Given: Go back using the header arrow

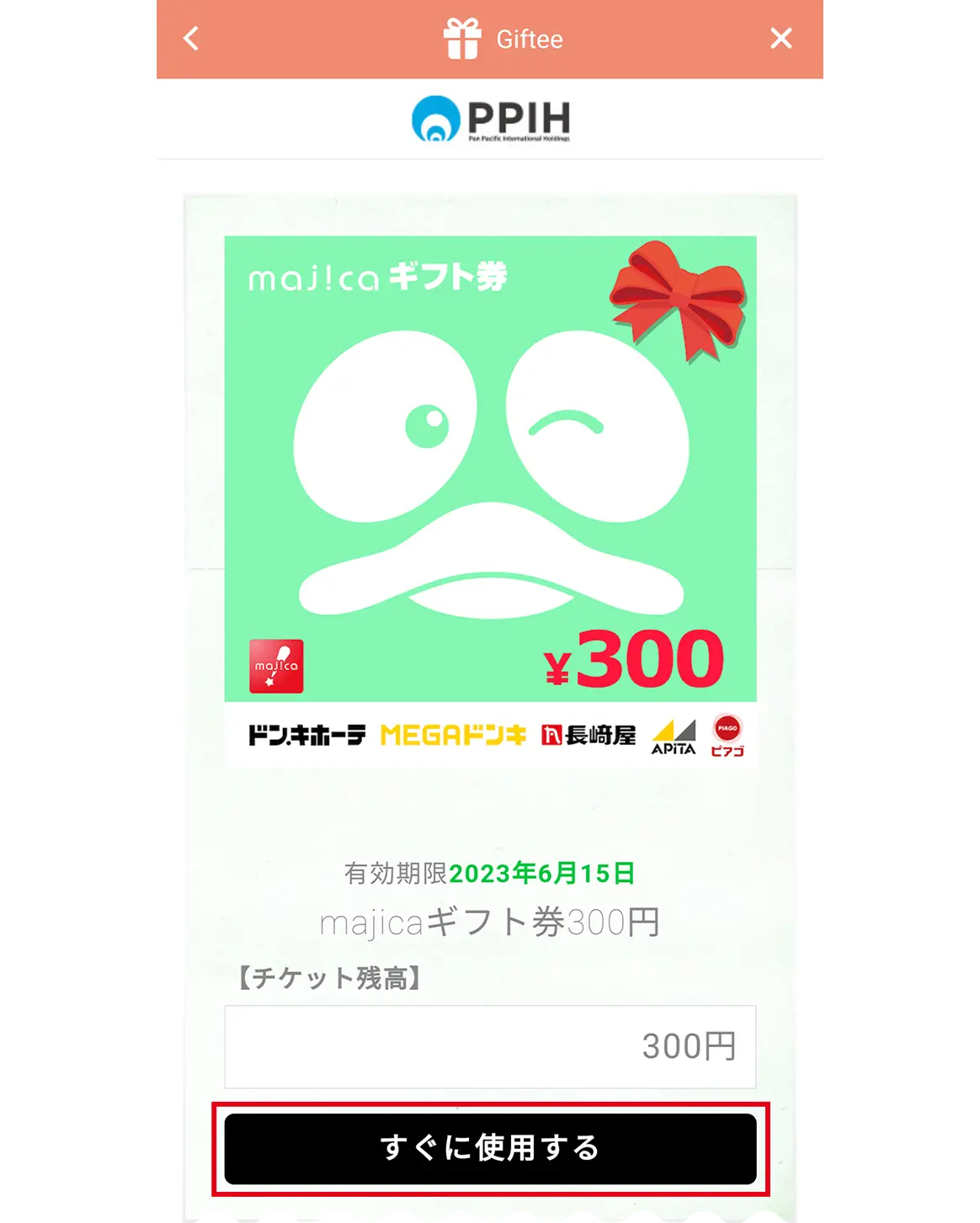Looking at the screenshot, I should [191, 39].
